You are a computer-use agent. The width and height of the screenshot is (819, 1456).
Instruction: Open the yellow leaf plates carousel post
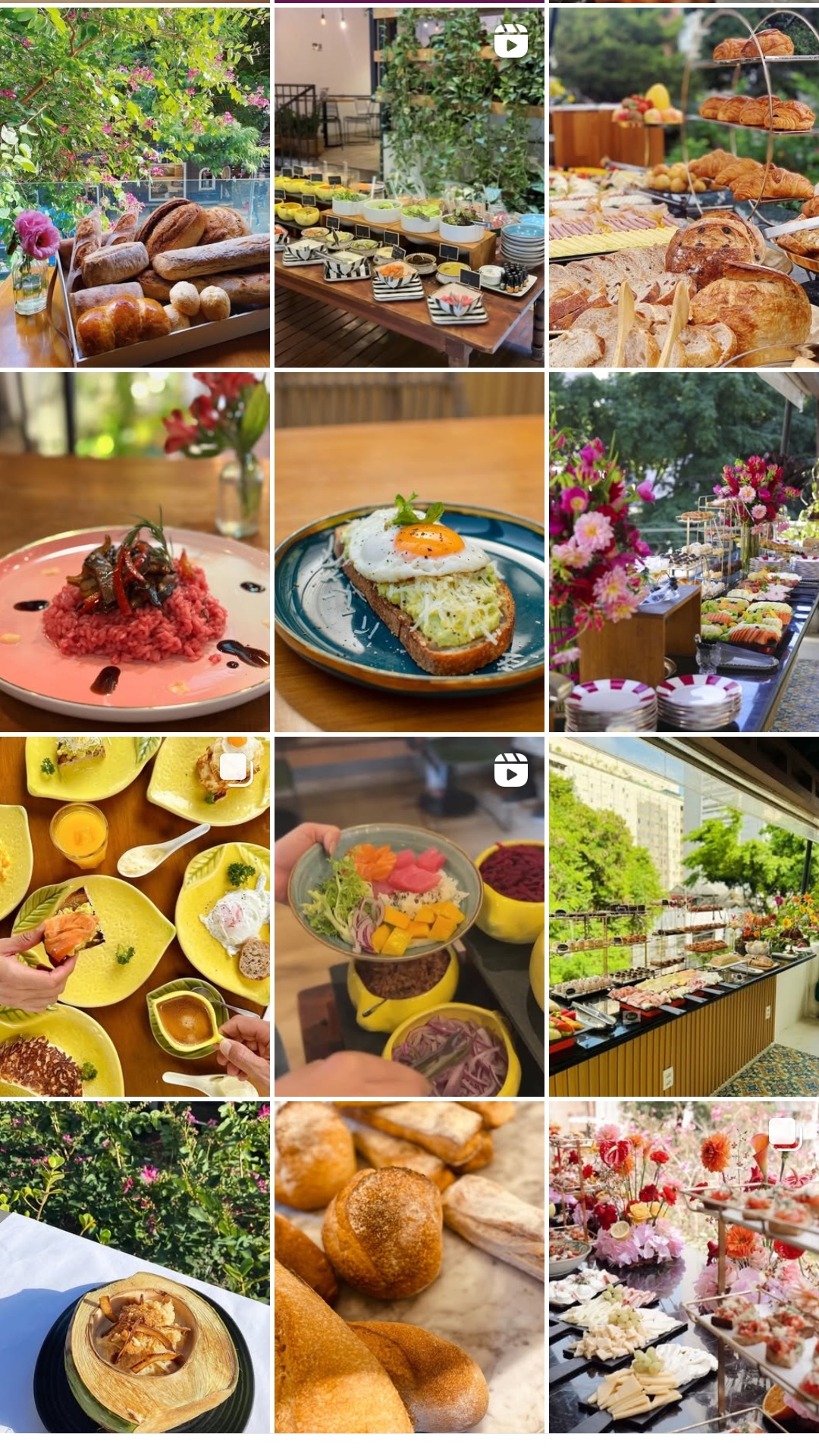(134, 916)
